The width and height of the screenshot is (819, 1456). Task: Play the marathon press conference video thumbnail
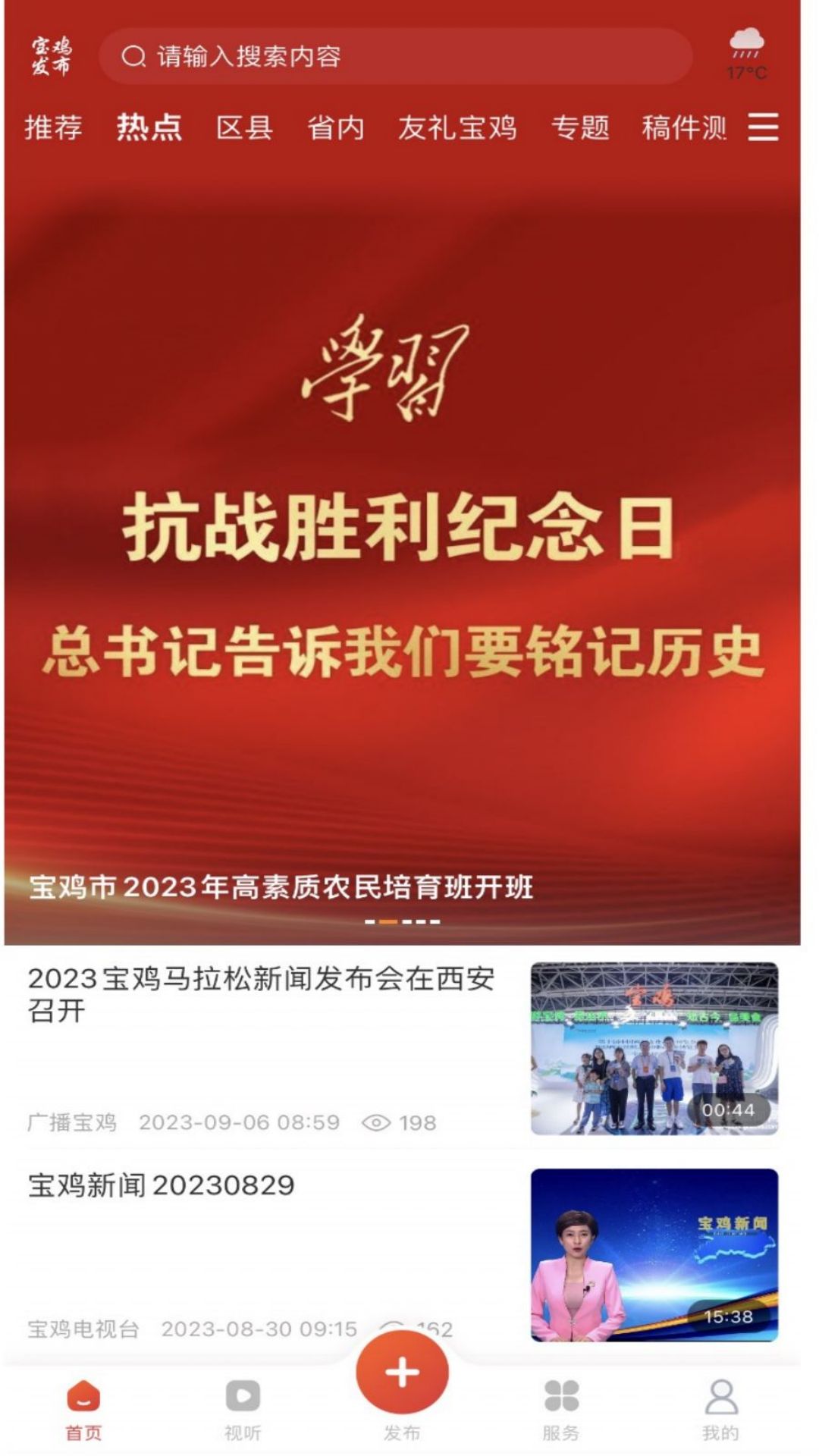654,1048
